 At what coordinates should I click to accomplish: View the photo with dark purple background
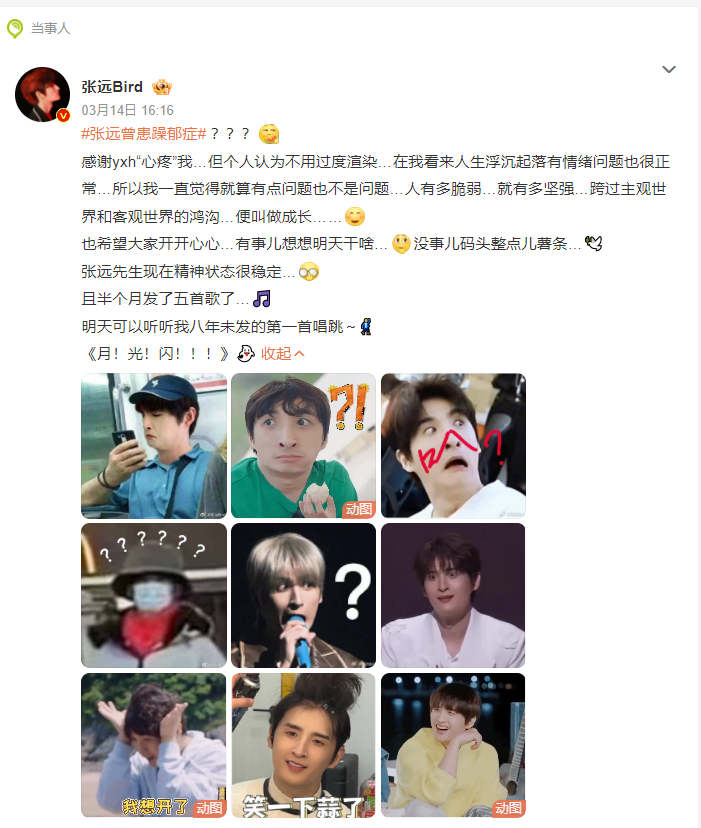coord(453,595)
